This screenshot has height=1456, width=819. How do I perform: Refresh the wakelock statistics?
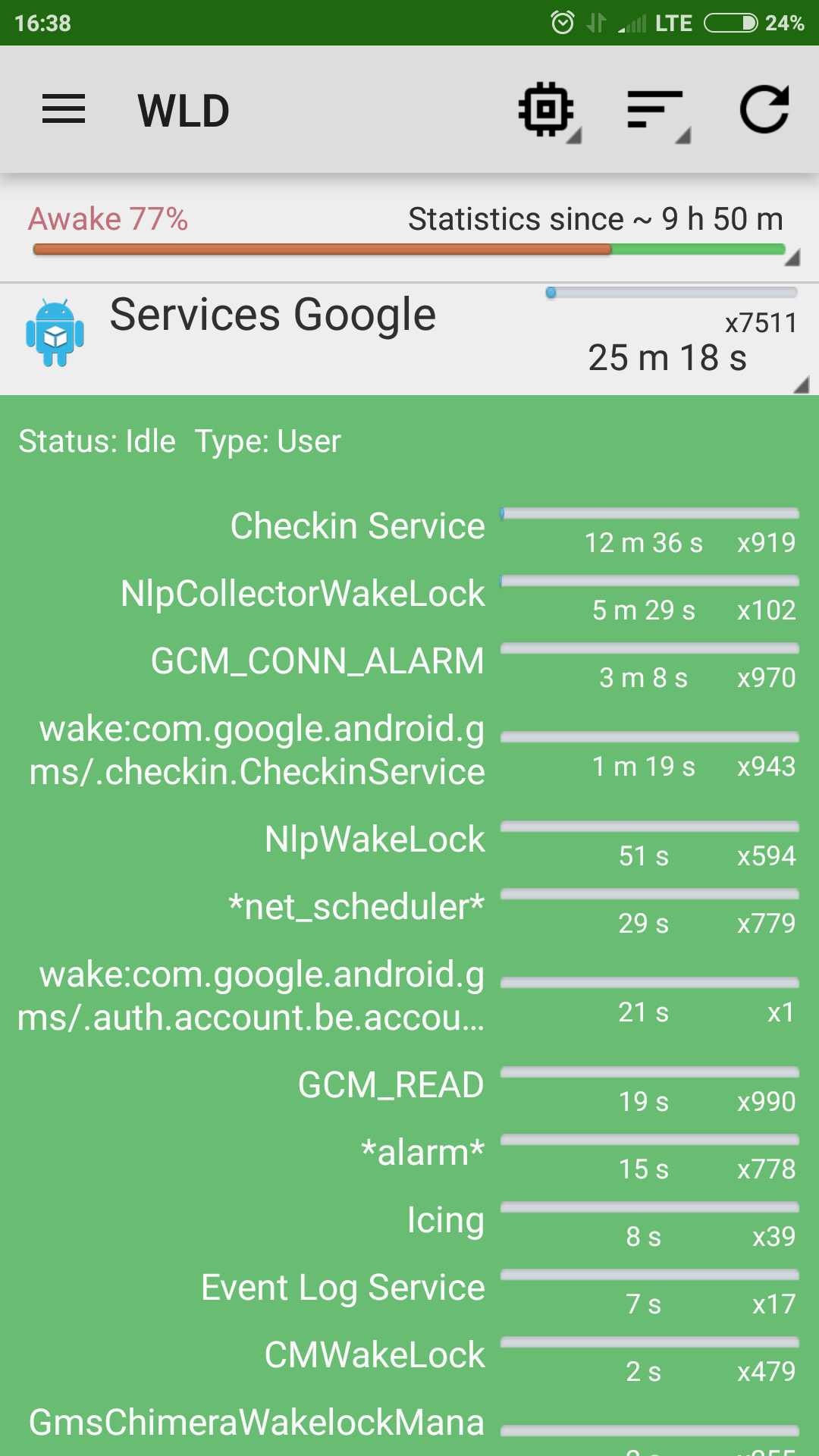pos(764,110)
